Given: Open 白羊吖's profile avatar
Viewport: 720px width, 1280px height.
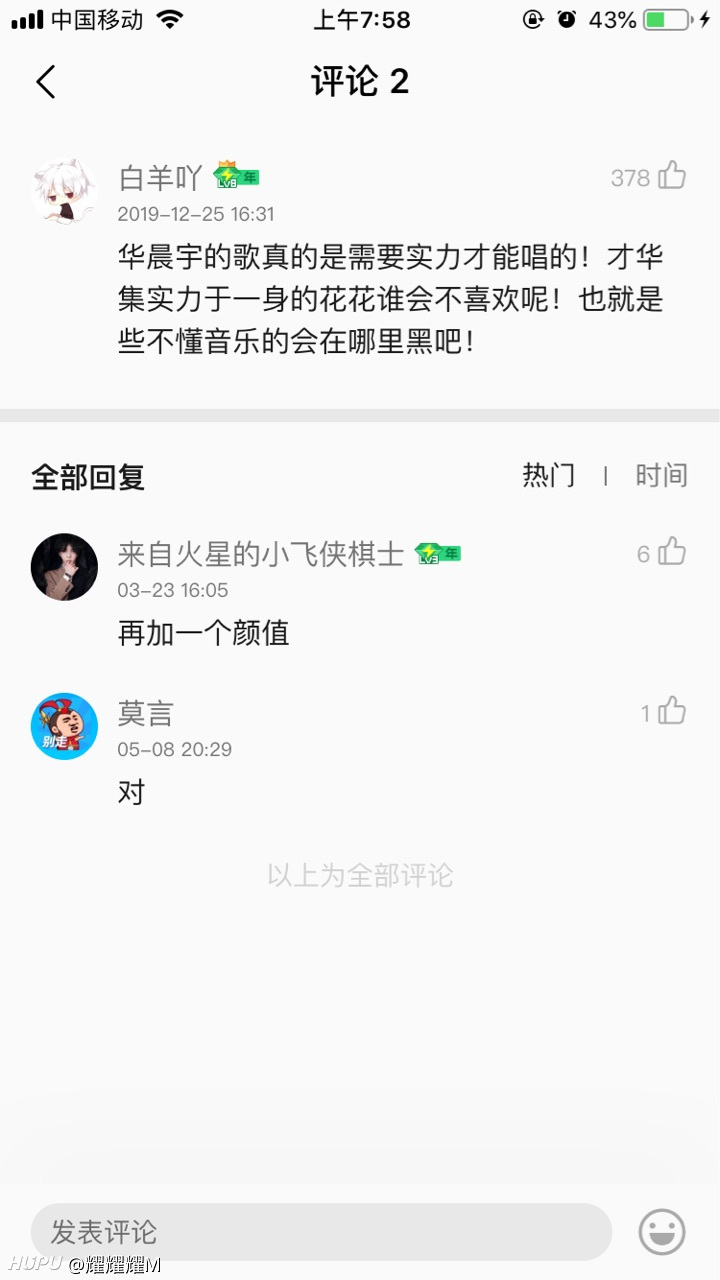Looking at the screenshot, I should coord(64,190).
